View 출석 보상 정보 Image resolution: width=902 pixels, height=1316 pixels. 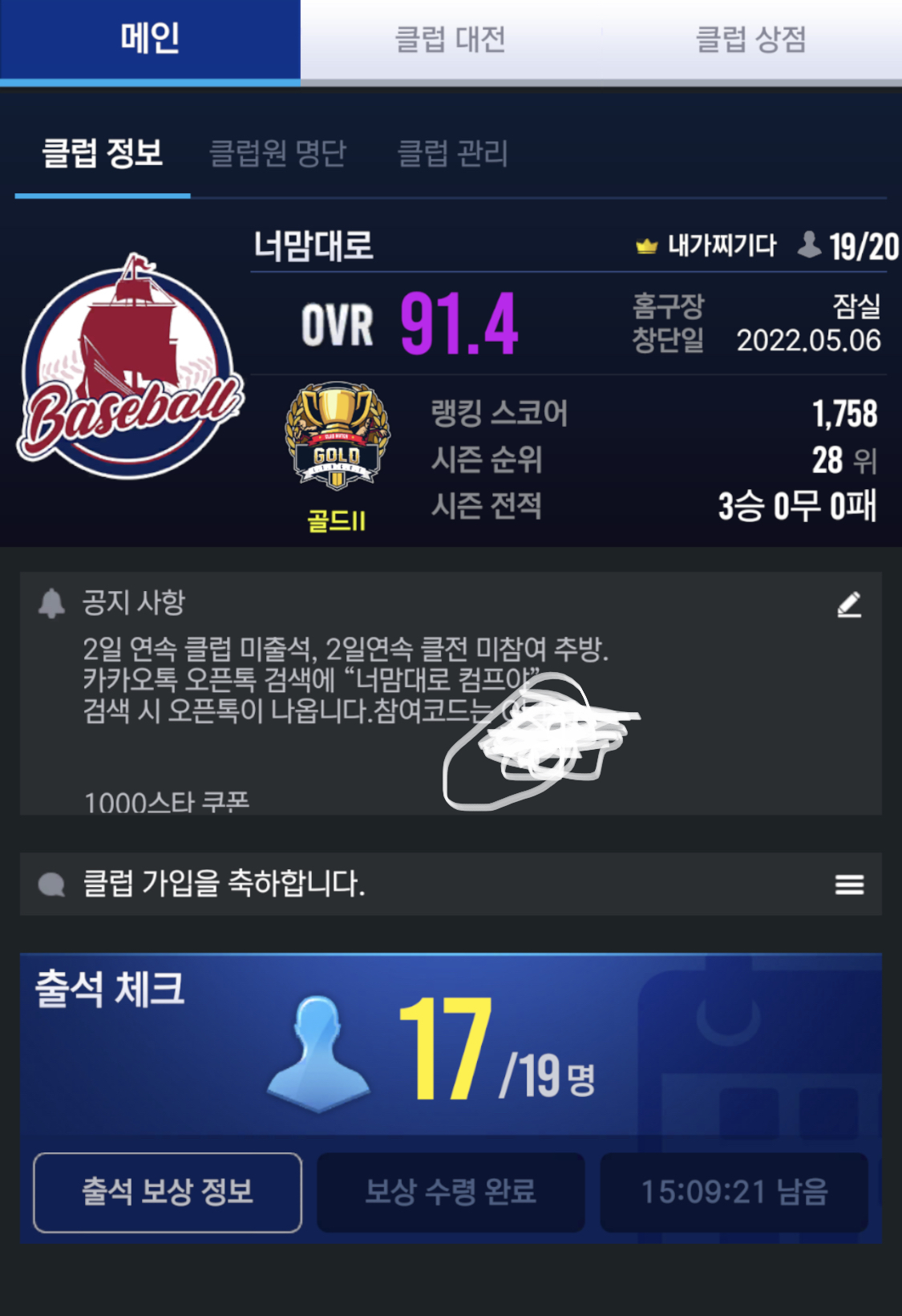coord(168,1192)
